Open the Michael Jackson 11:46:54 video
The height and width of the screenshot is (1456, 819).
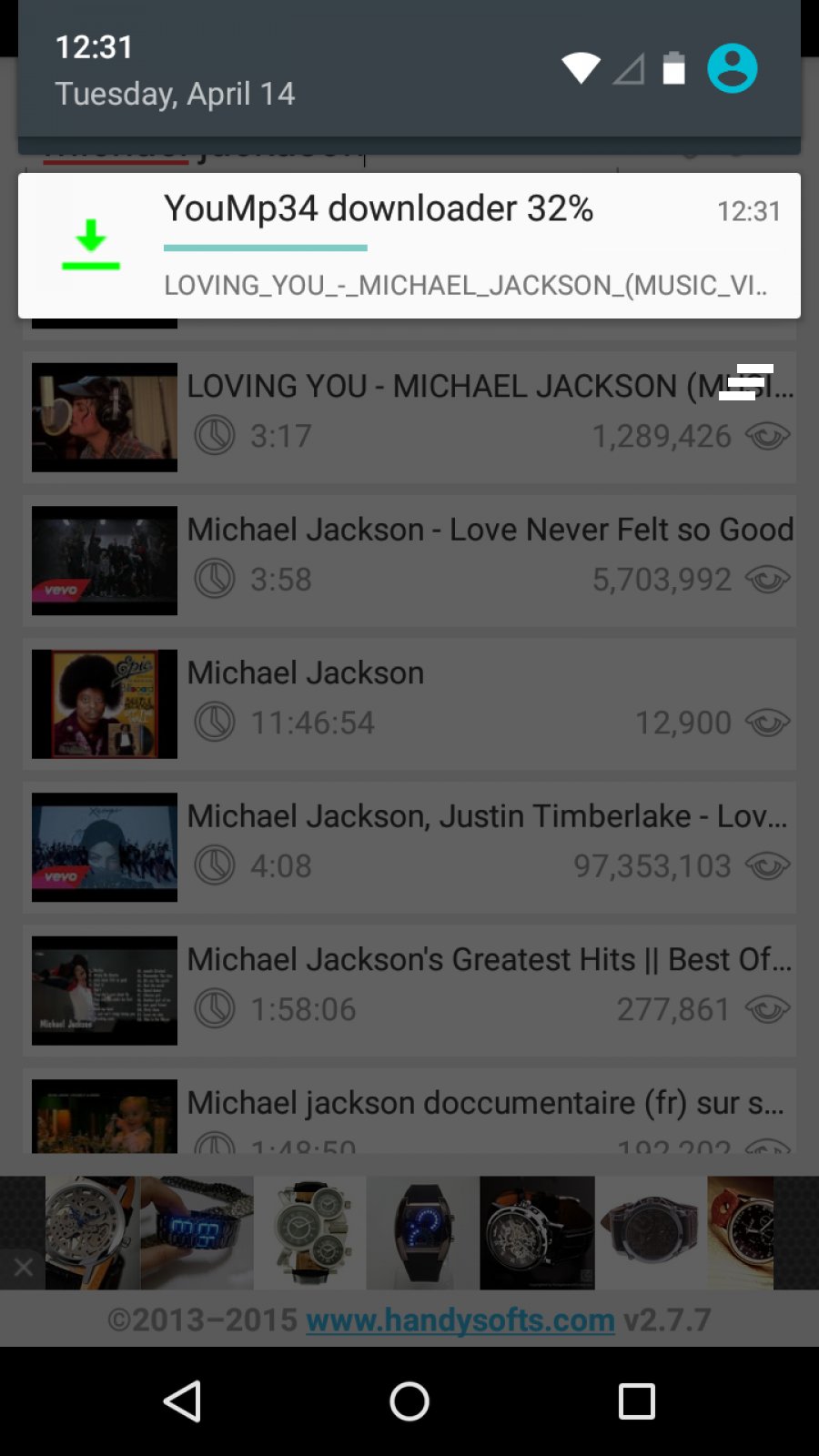point(409,703)
